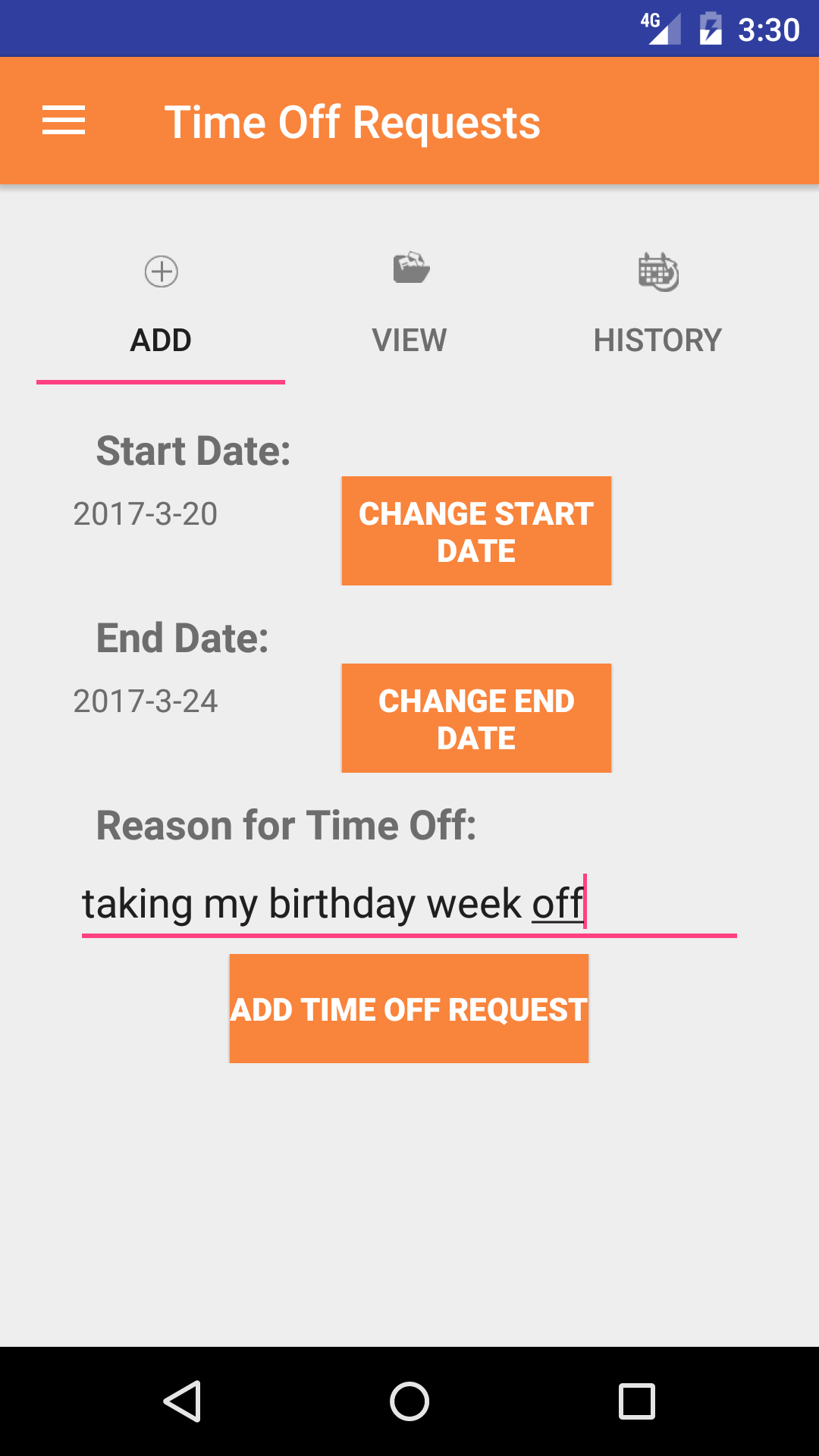The image size is (819, 1456).
Task: Focus the Reason for Time Off field
Action: (409, 904)
